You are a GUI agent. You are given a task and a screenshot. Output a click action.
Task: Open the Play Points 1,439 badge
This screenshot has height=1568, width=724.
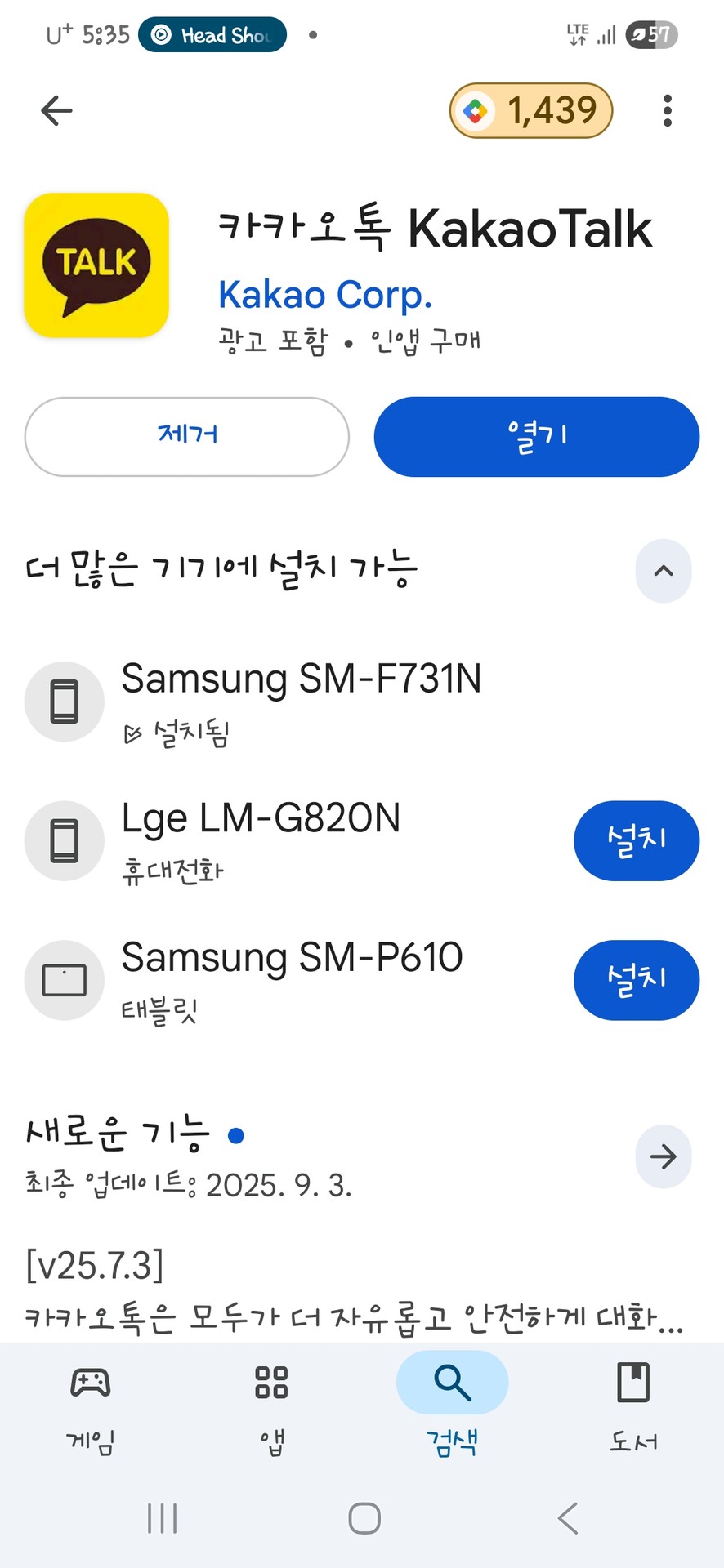point(531,110)
